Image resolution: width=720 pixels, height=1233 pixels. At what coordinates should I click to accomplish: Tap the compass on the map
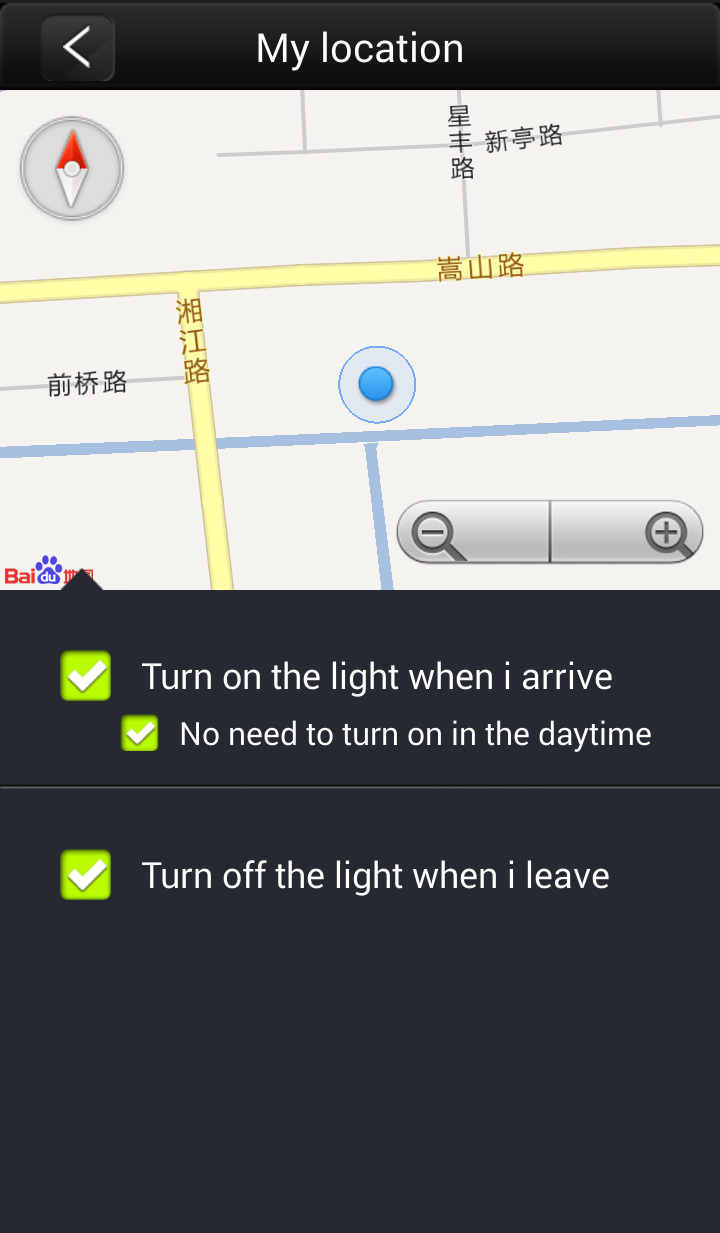click(72, 169)
